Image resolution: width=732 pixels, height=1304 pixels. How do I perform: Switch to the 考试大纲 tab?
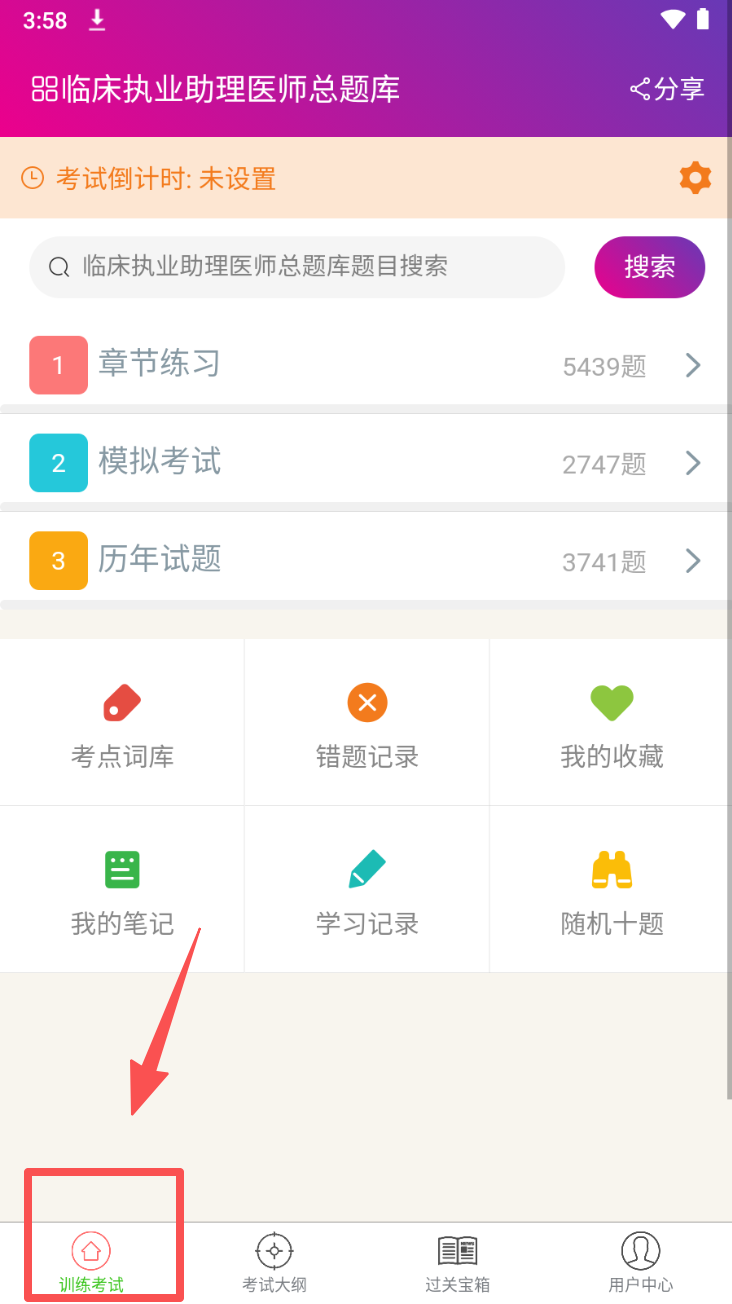(x=274, y=1262)
